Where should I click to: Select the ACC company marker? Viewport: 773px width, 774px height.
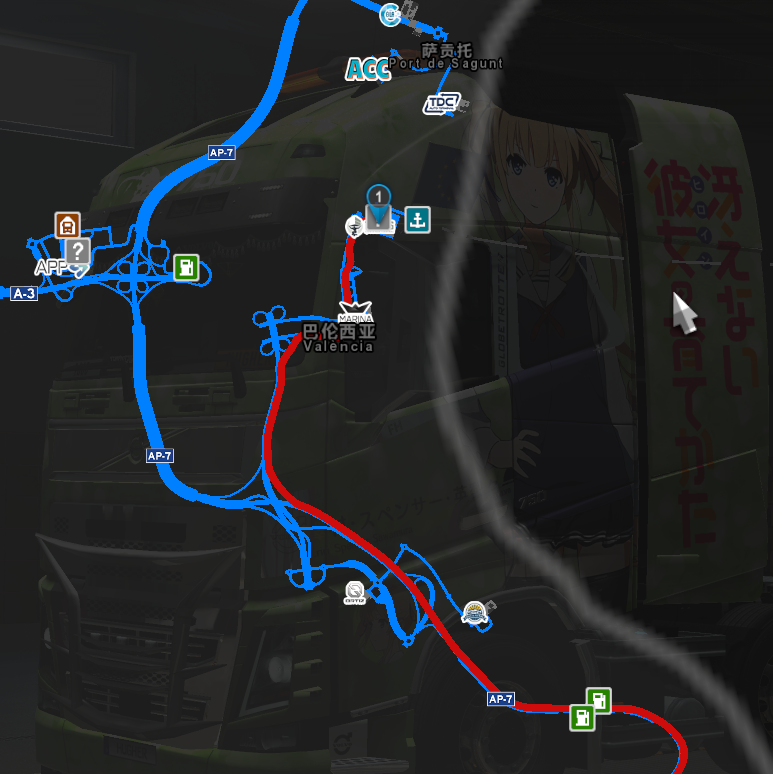pos(367,69)
